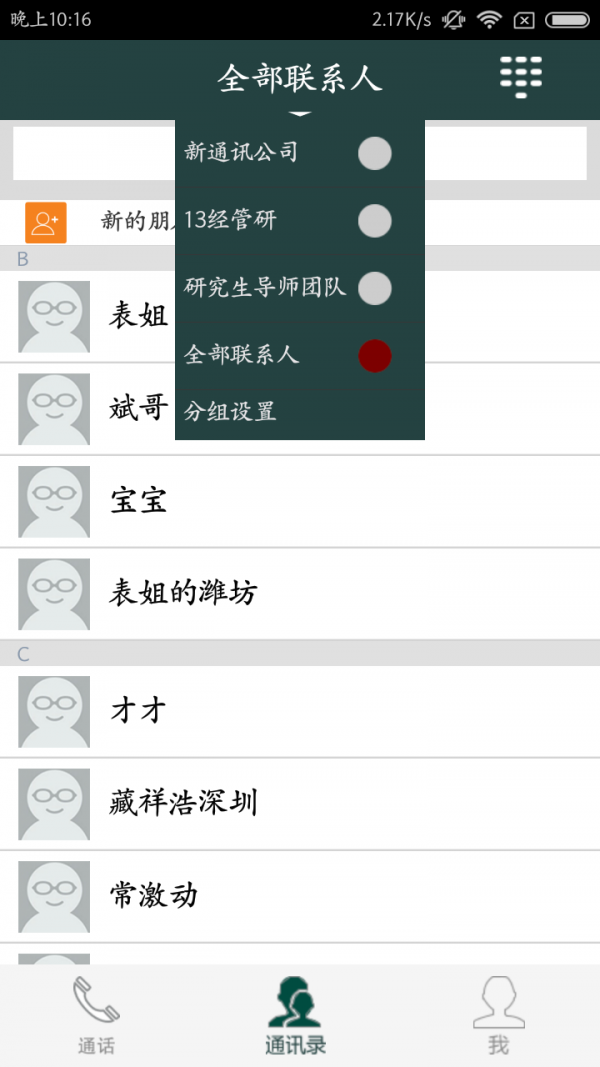Open contact 常激动
This screenshot has width=600, height=1067.
(300, 897)
